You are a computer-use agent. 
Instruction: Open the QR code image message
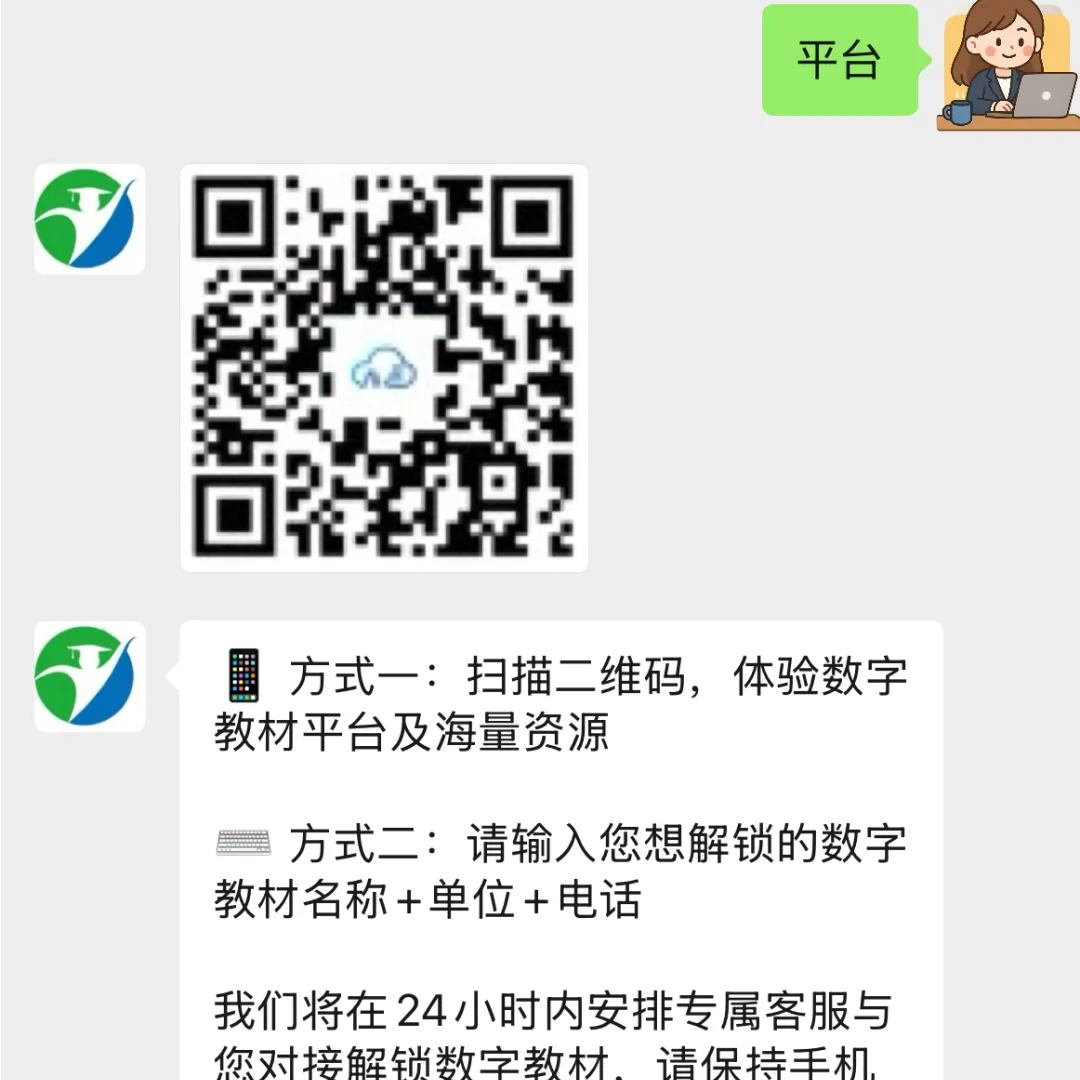384,368
